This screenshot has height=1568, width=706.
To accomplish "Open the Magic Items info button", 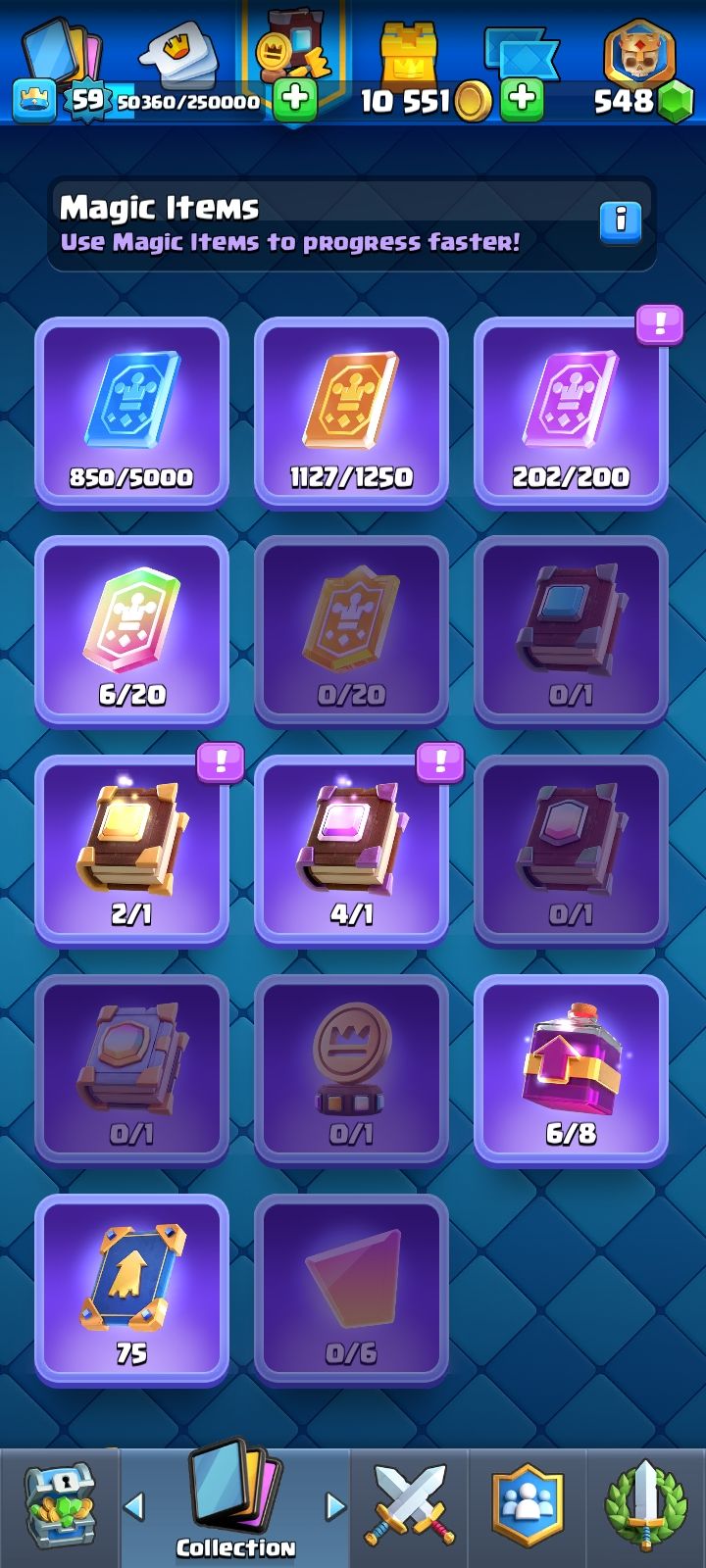I will point(620,222).
